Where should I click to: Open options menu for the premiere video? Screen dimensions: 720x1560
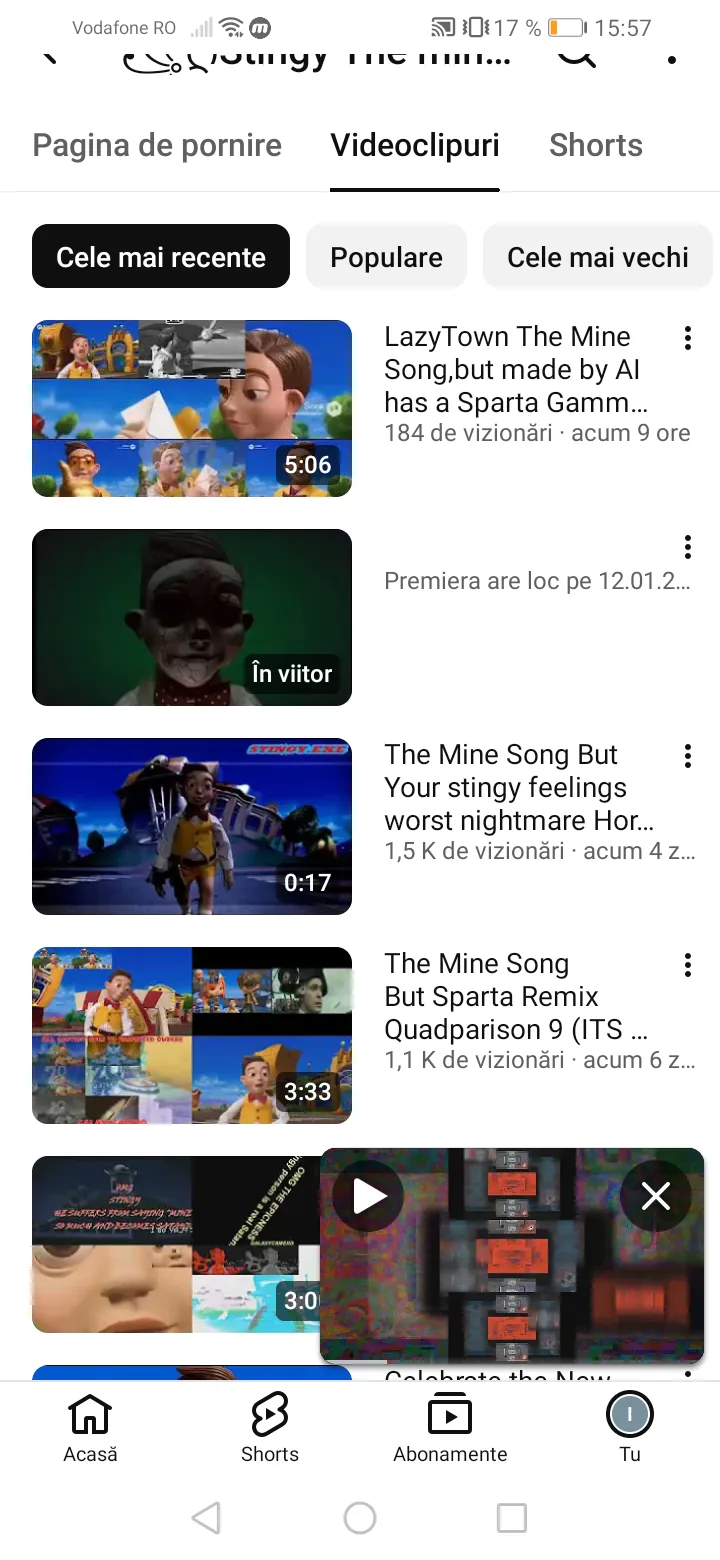[x=687, y=547]
